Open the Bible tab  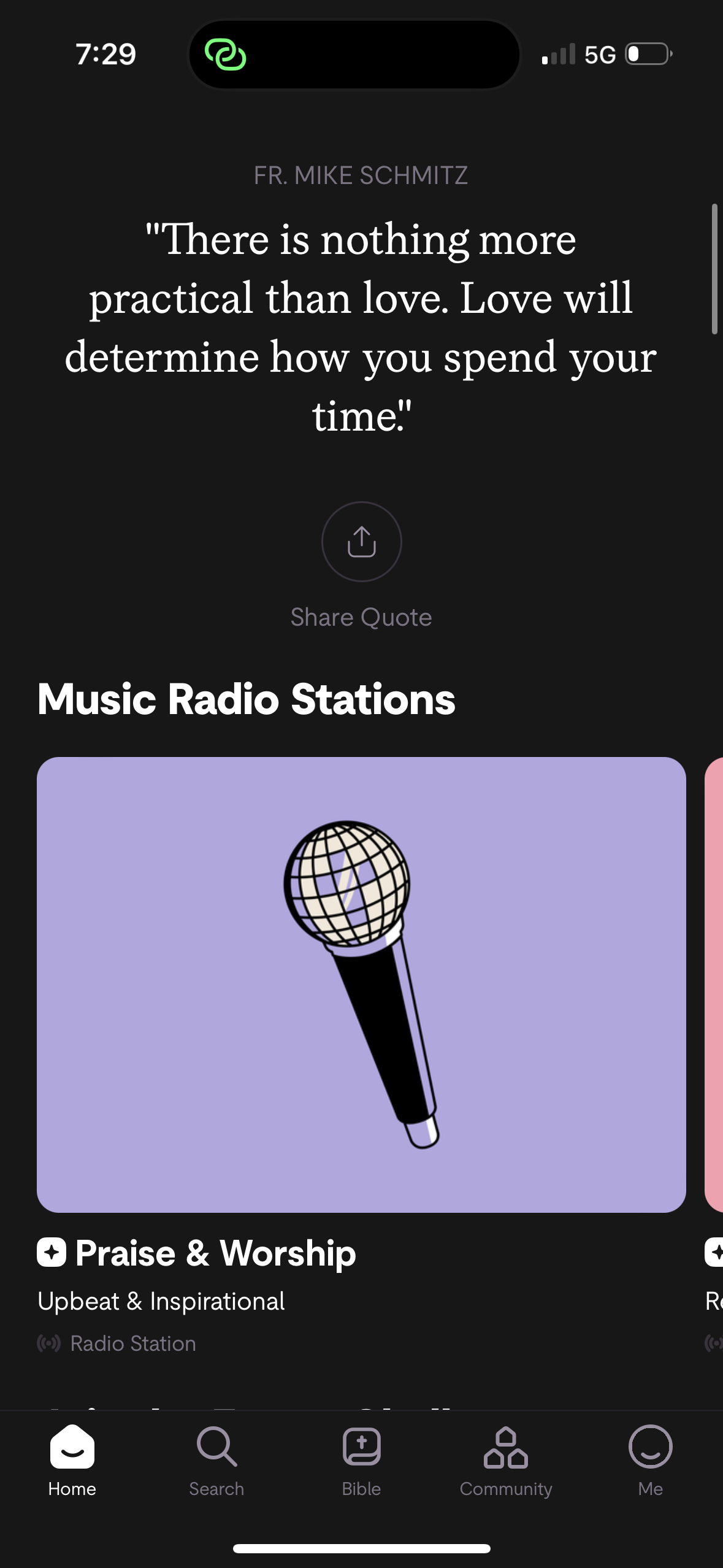tap(361, 1461)
